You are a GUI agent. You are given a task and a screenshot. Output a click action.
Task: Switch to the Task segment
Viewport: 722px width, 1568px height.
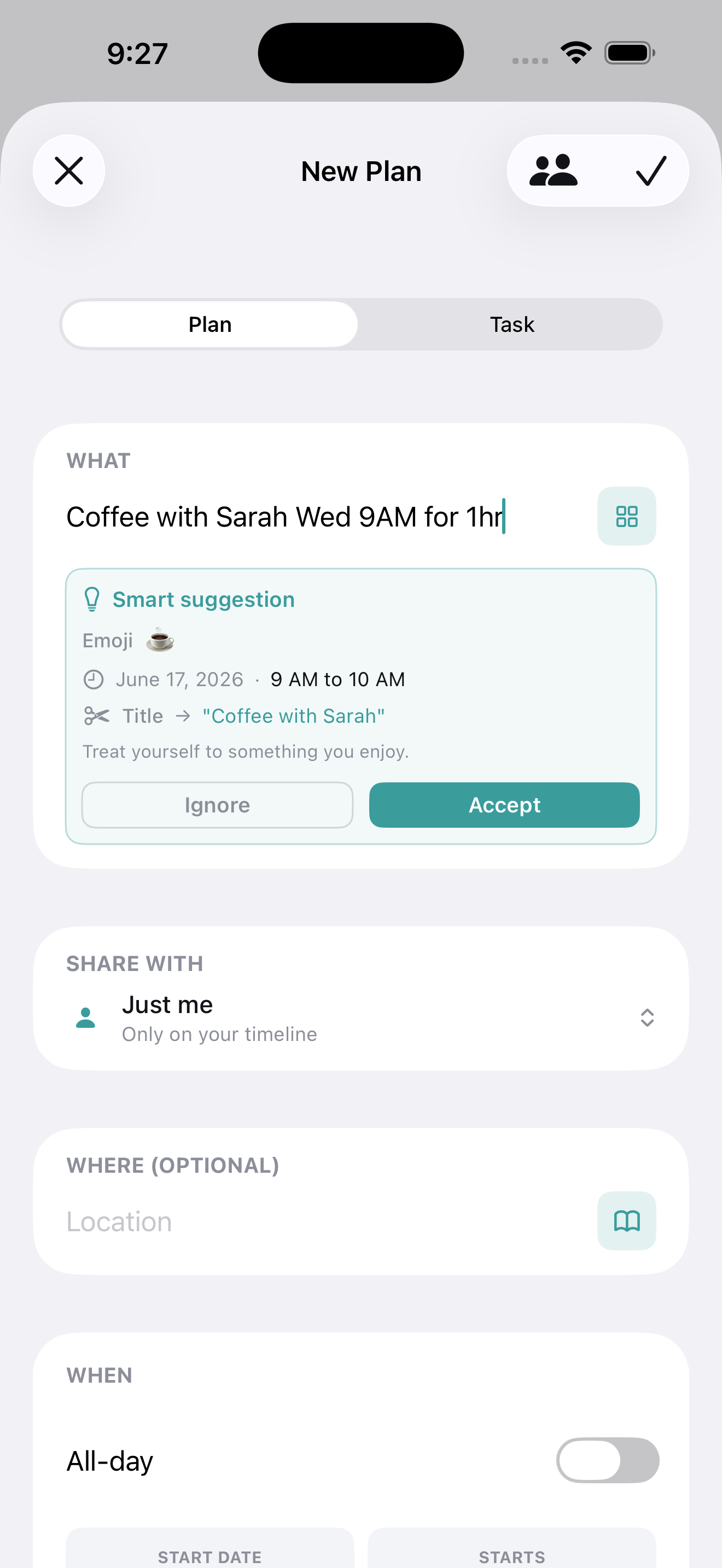pos(512,324)
